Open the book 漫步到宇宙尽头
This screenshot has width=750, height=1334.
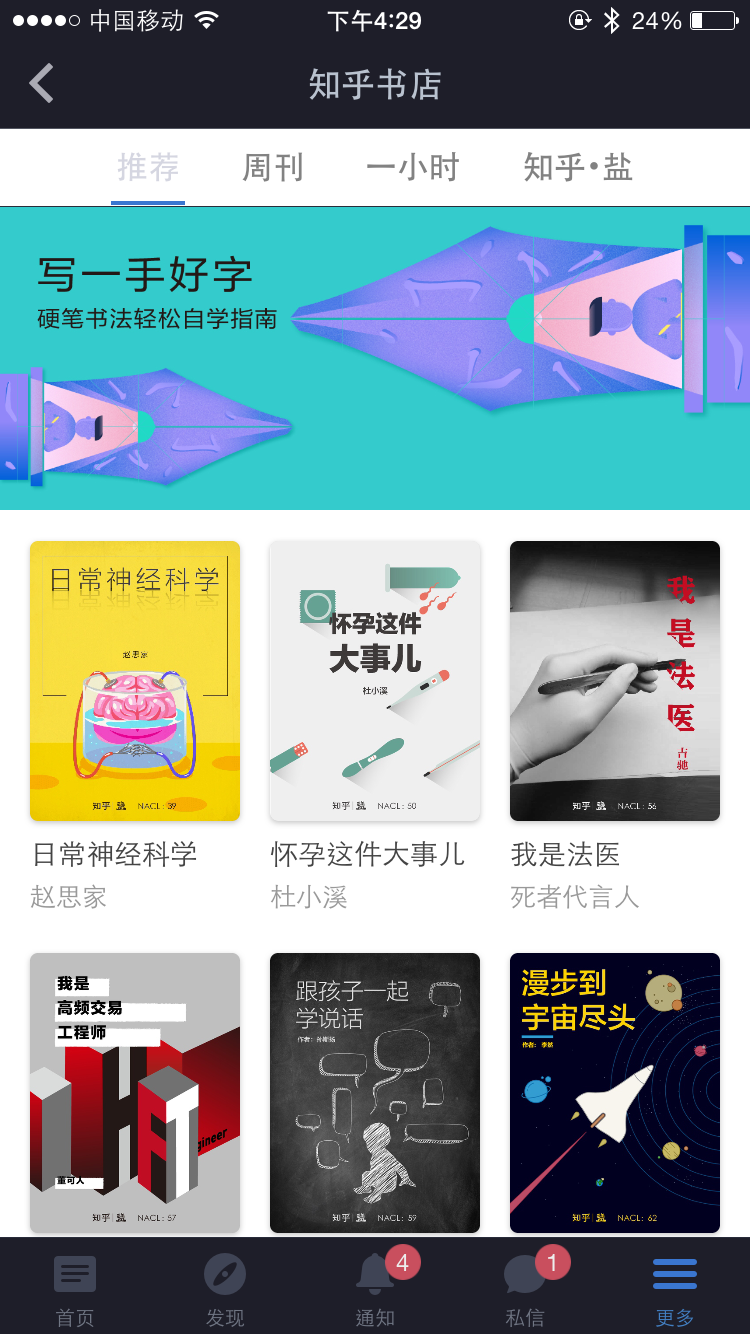[x=615, y=1092]
